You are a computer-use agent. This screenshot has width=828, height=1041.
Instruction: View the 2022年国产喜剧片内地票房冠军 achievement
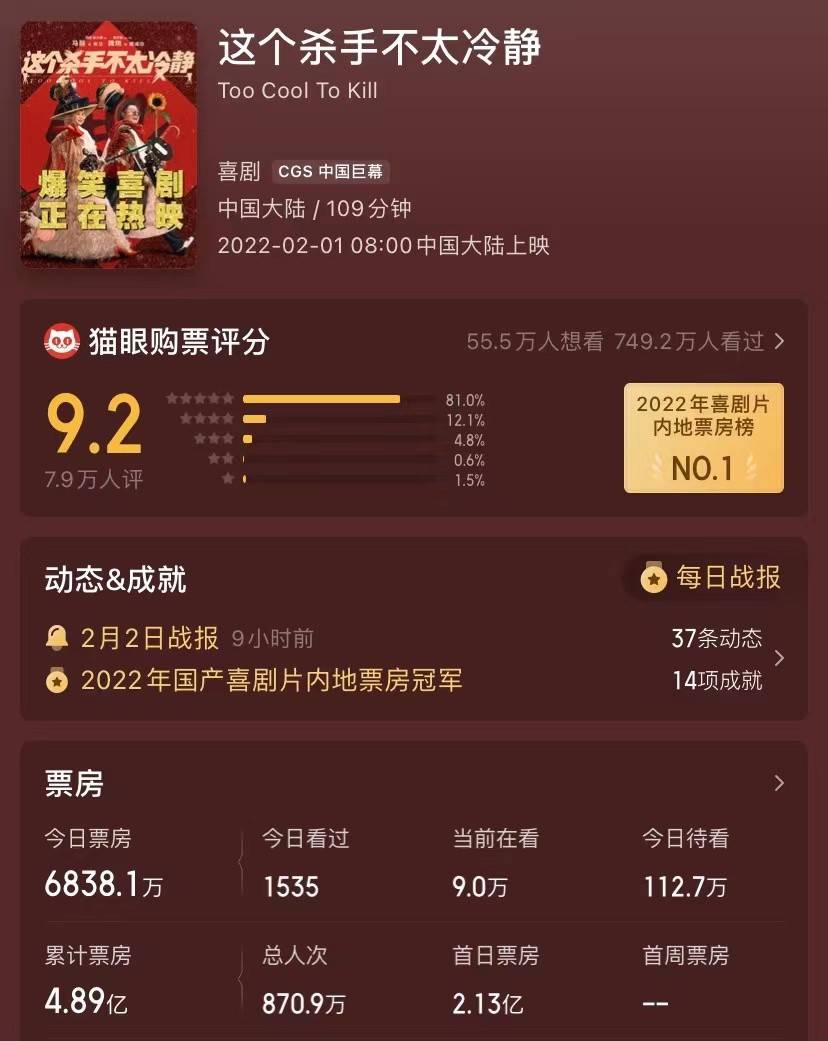270,681
